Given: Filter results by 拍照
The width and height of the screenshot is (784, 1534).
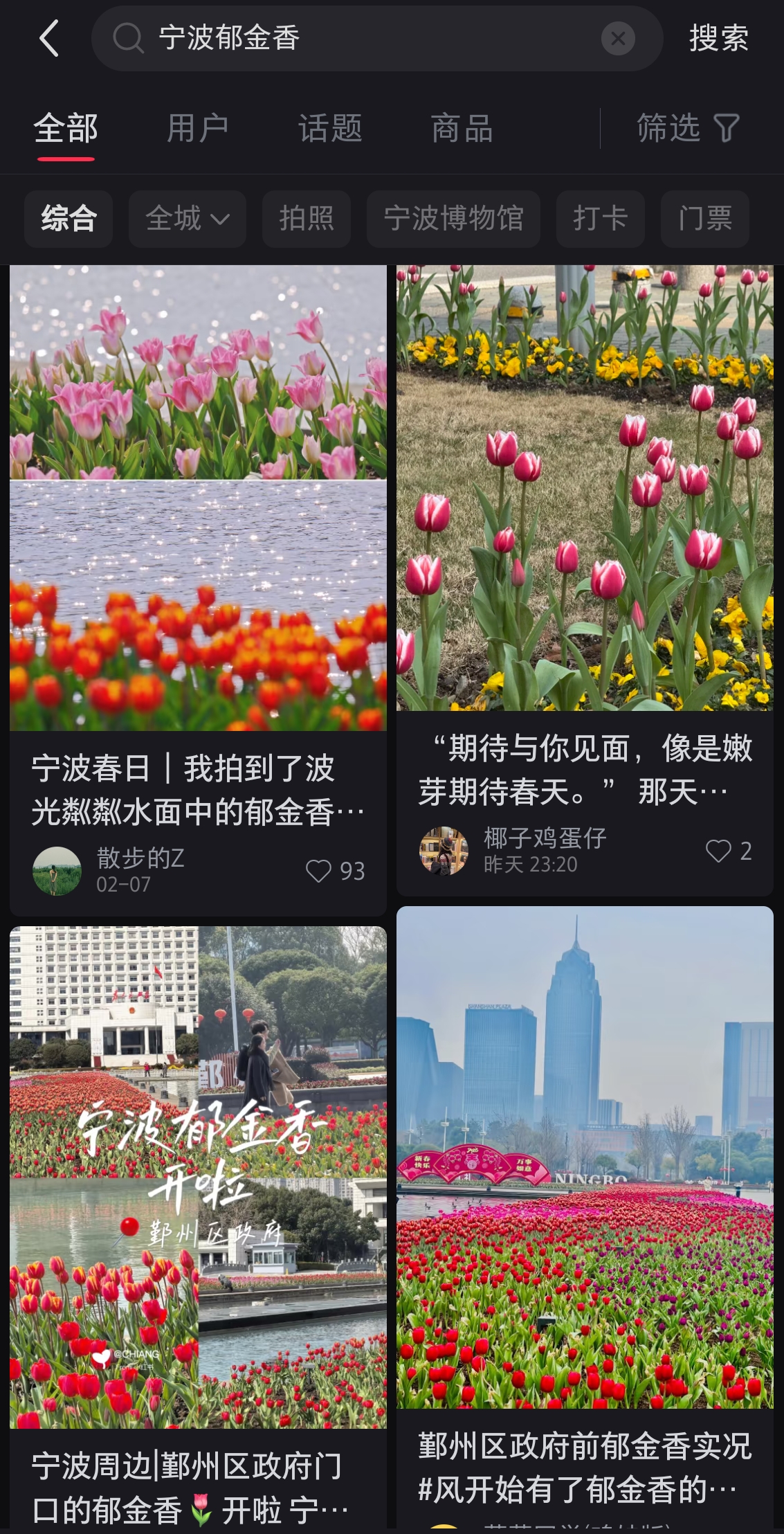Looking at the screenshot, I should pyautogui.click(x=307, y=219).
